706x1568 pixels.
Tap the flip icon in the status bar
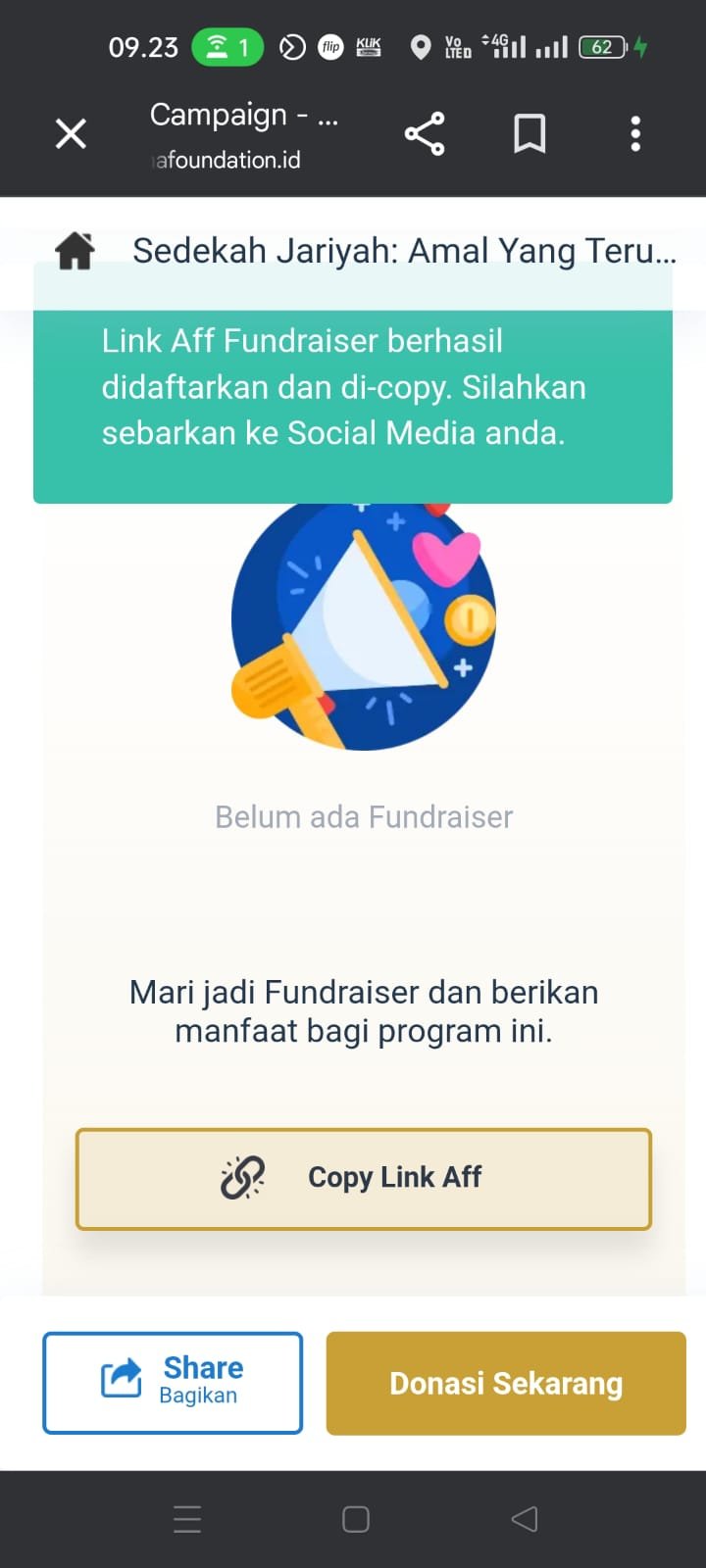[x=330, y=46]
